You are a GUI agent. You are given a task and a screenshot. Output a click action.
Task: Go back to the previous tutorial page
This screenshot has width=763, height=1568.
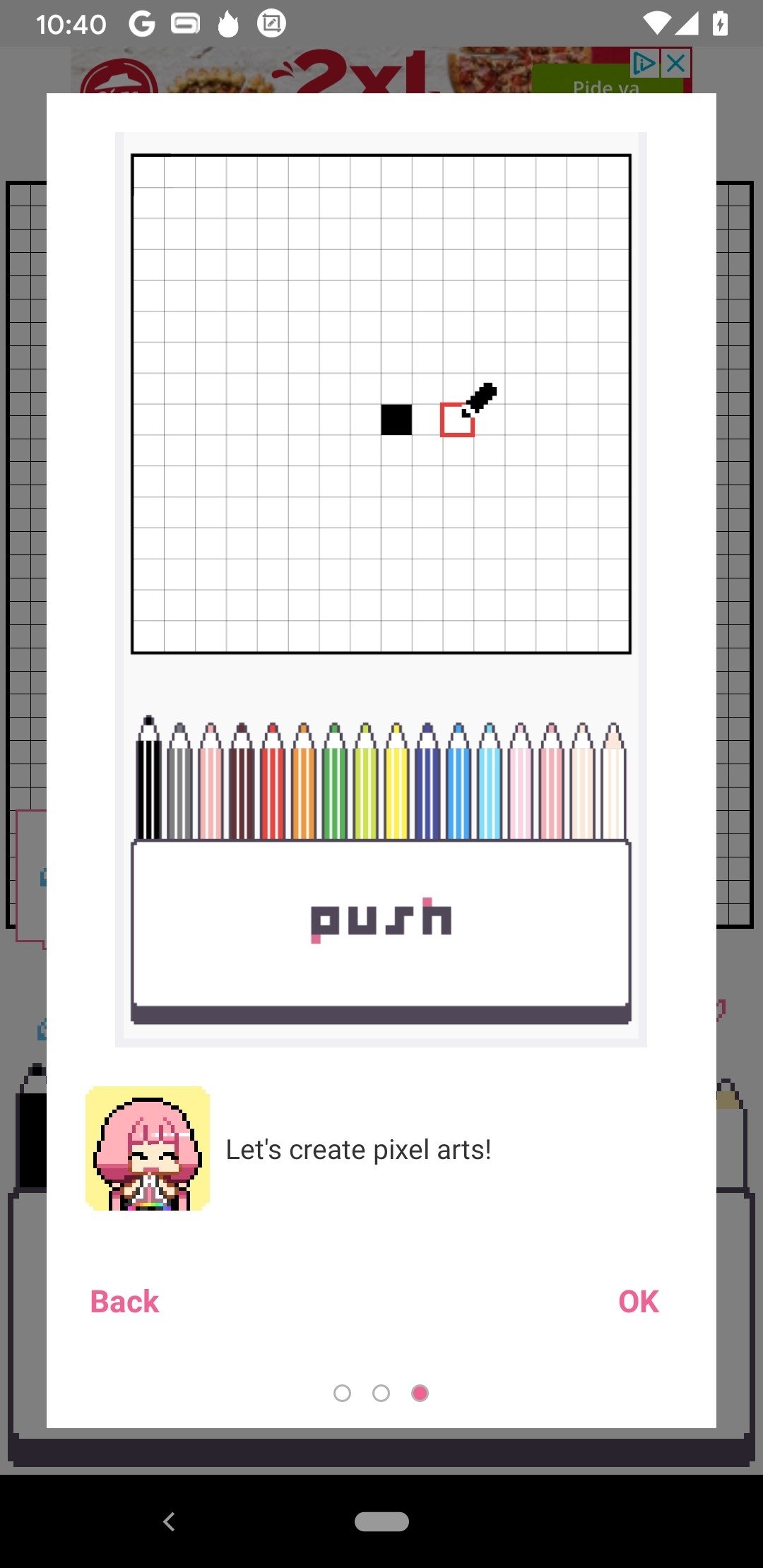click(125, 1302)
